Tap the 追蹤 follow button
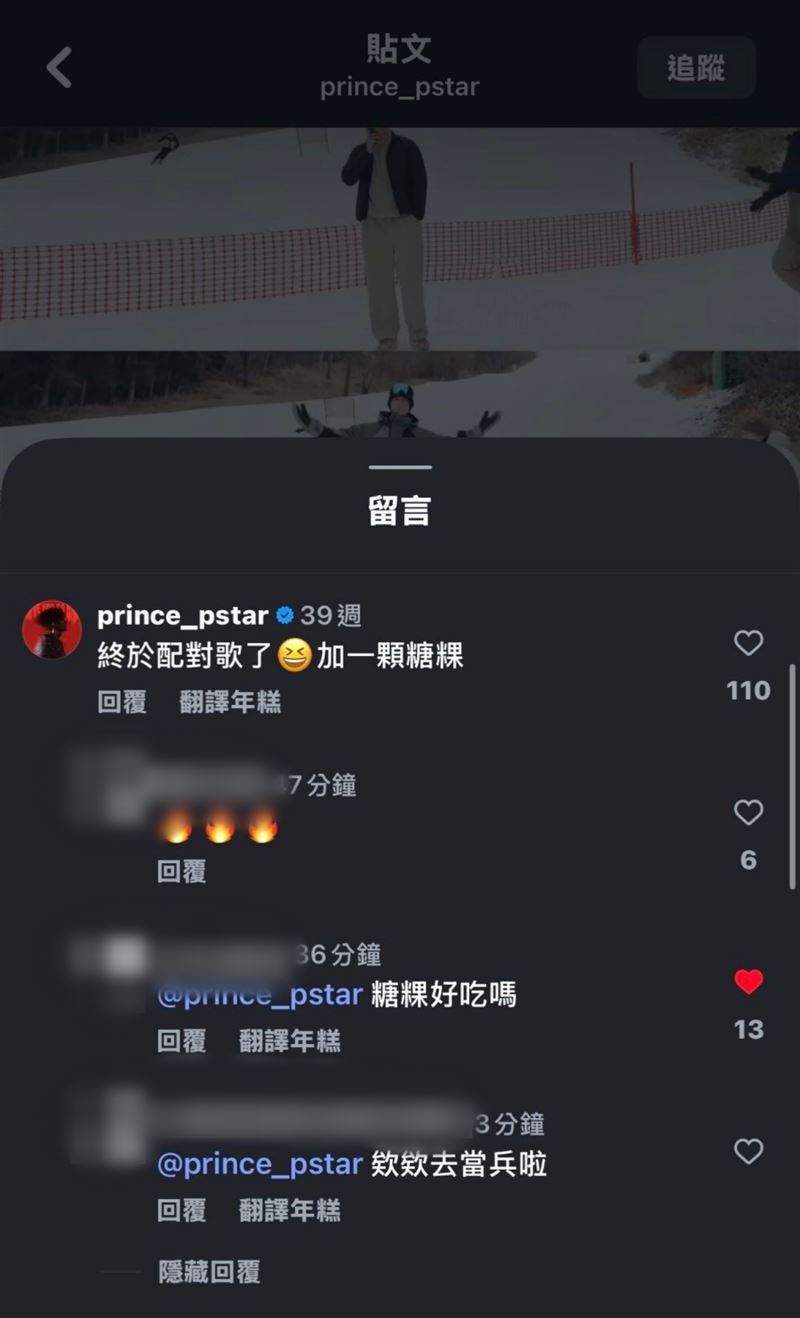This screenshot has height=1318, width=800. [x=697, y=67]
